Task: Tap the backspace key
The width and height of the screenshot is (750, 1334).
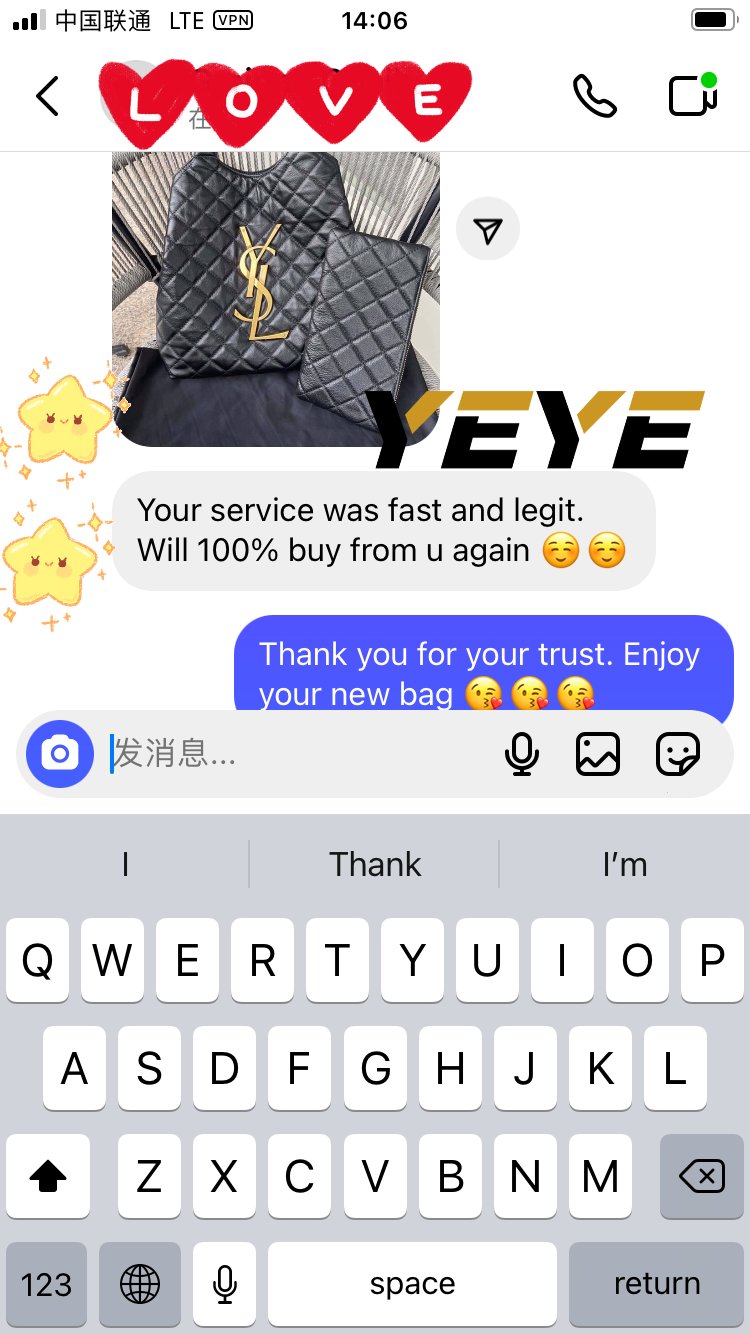Action: coord(701,1177)
